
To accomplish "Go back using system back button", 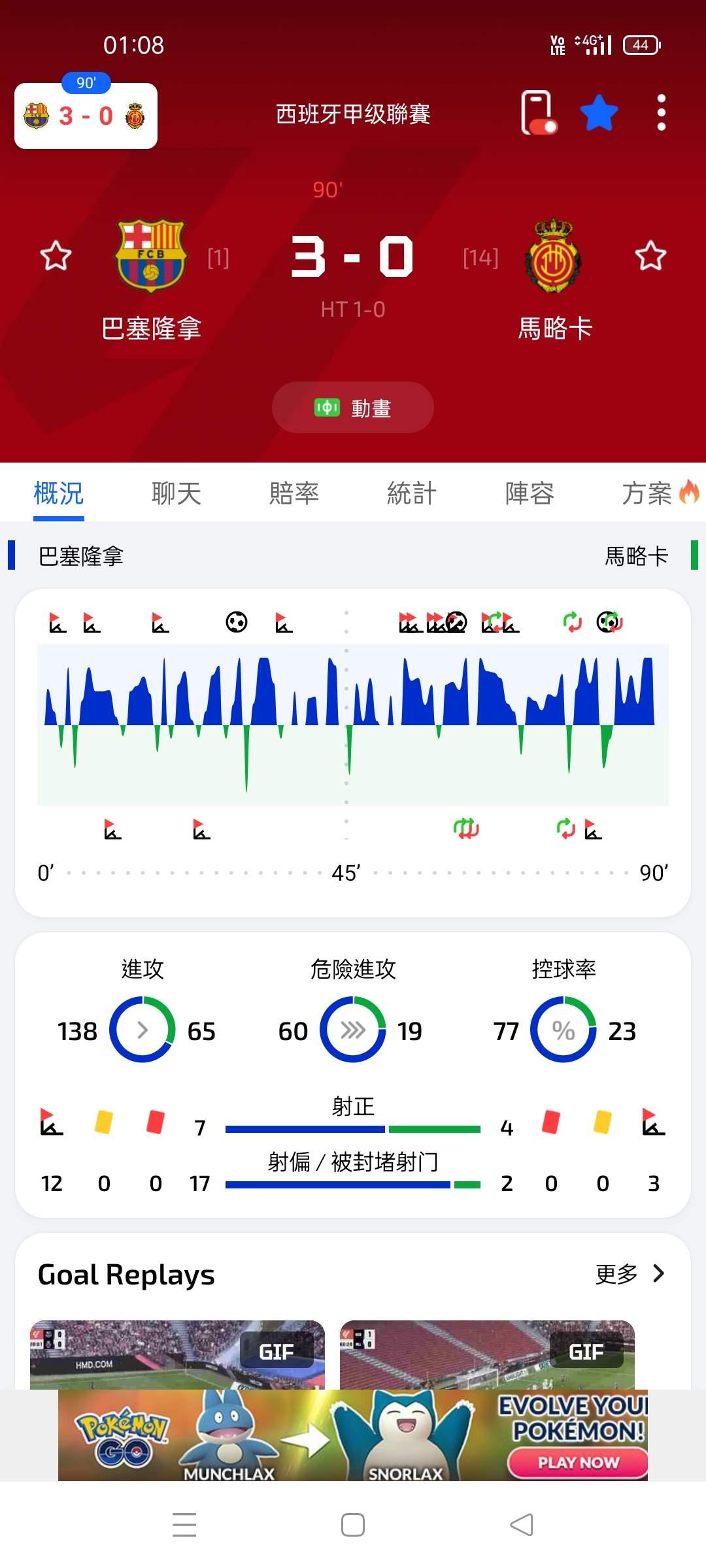I will (522, 1525).
